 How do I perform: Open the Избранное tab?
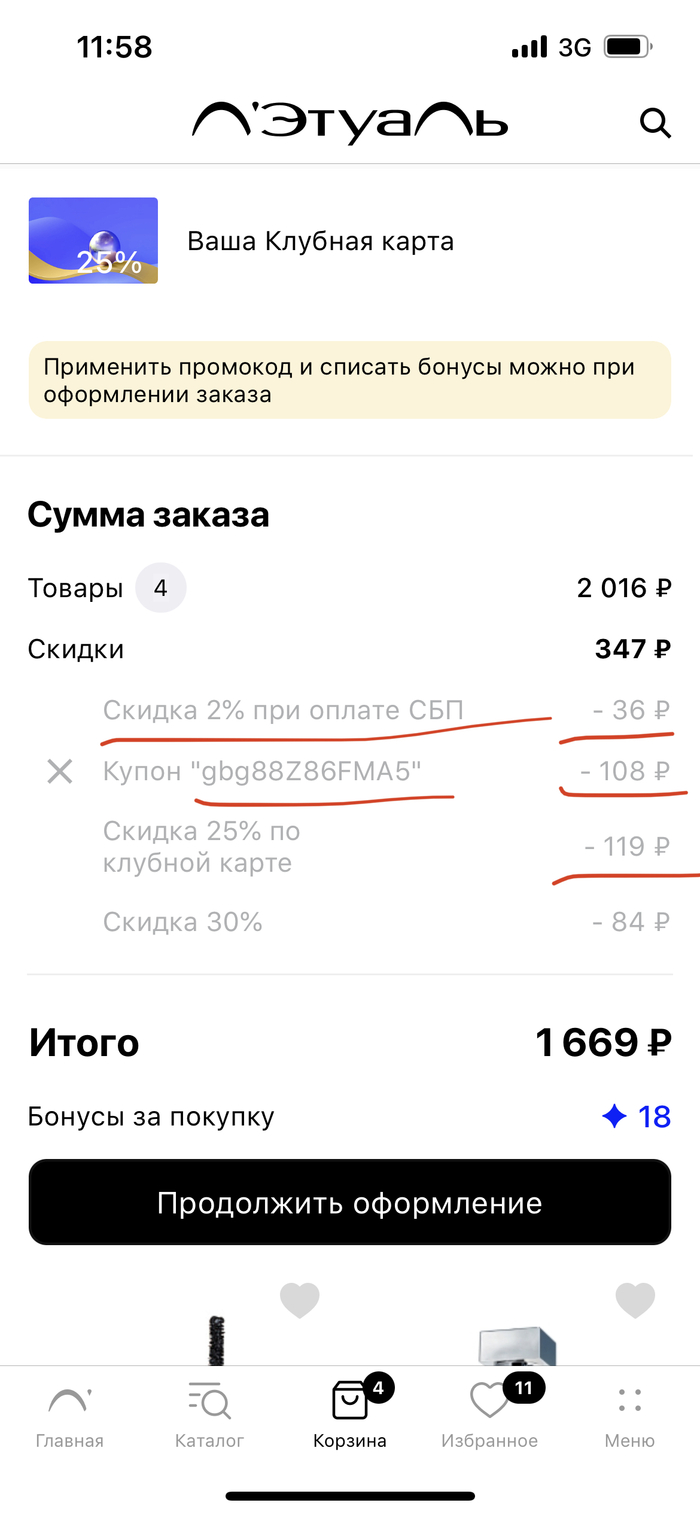pos(490,1417)
